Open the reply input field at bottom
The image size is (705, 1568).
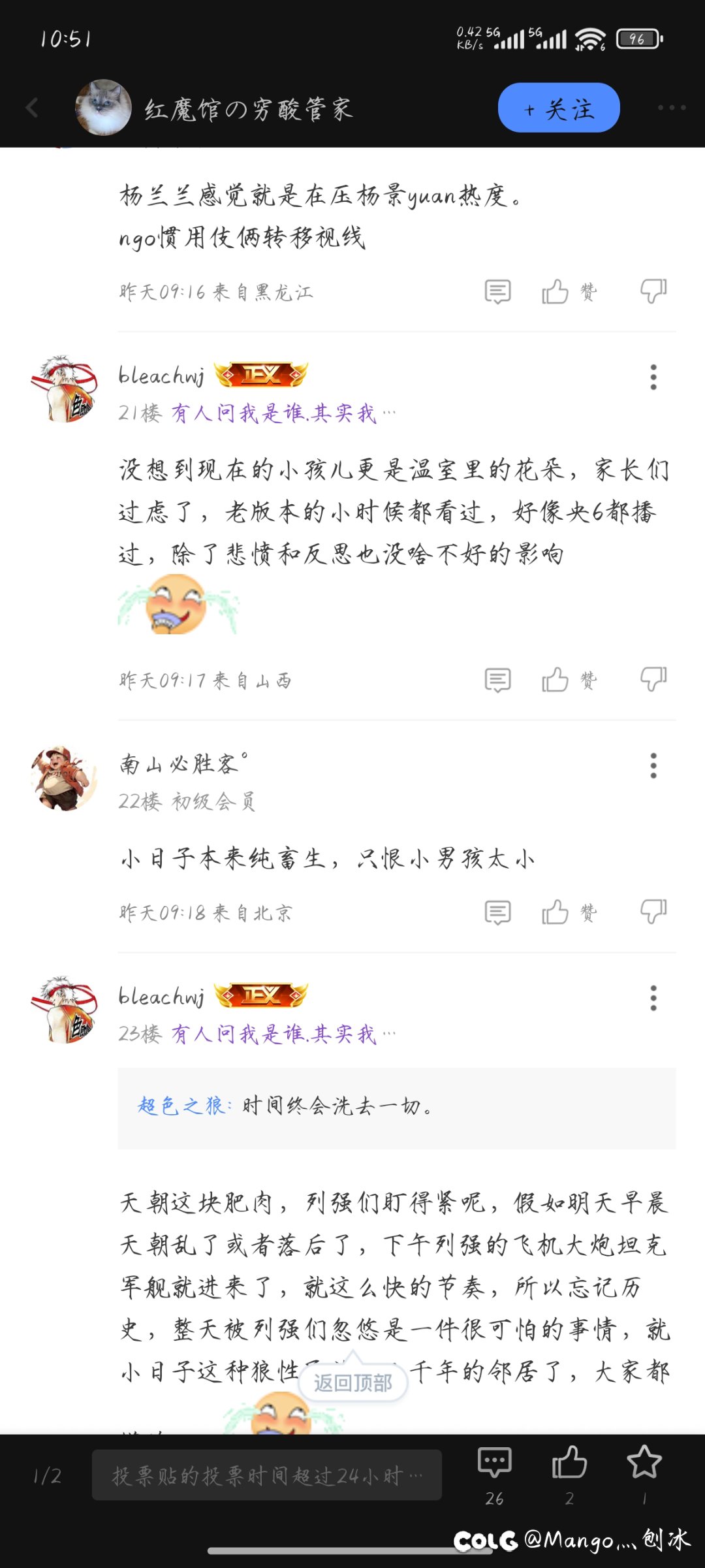click(x=266, y=1475)
